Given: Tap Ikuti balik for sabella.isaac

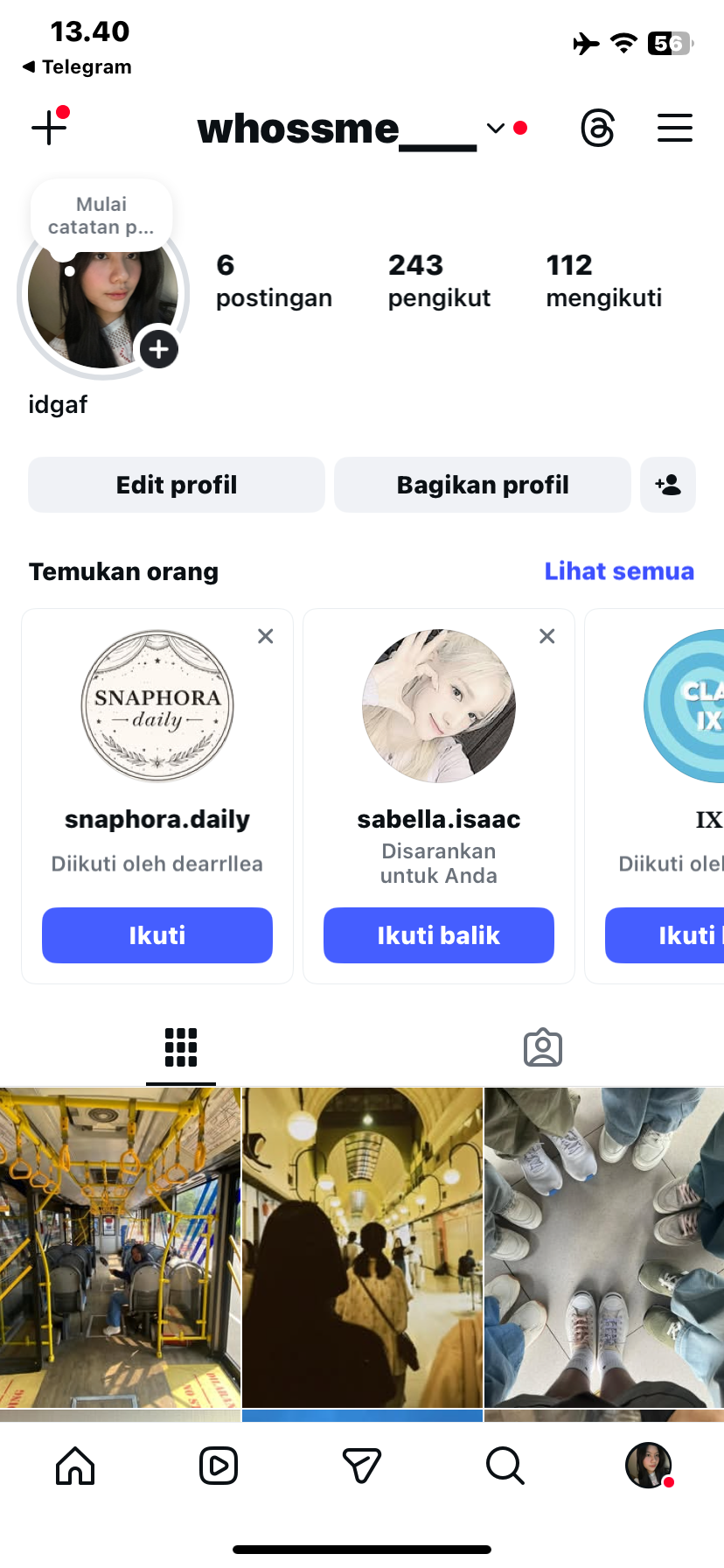Looking at the screenshot, I should click(439, 935).
